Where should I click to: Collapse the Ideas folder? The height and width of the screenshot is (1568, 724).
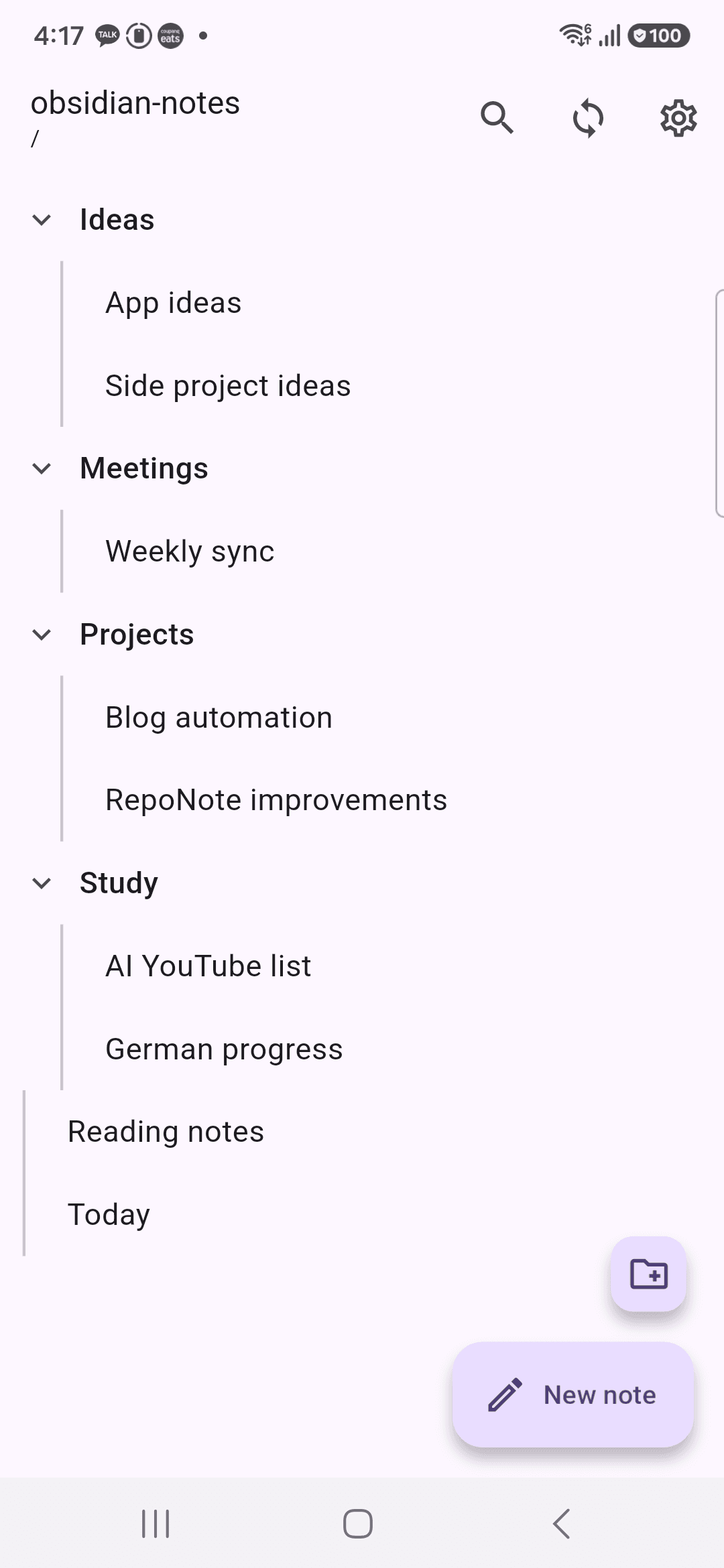click(42, 220)
